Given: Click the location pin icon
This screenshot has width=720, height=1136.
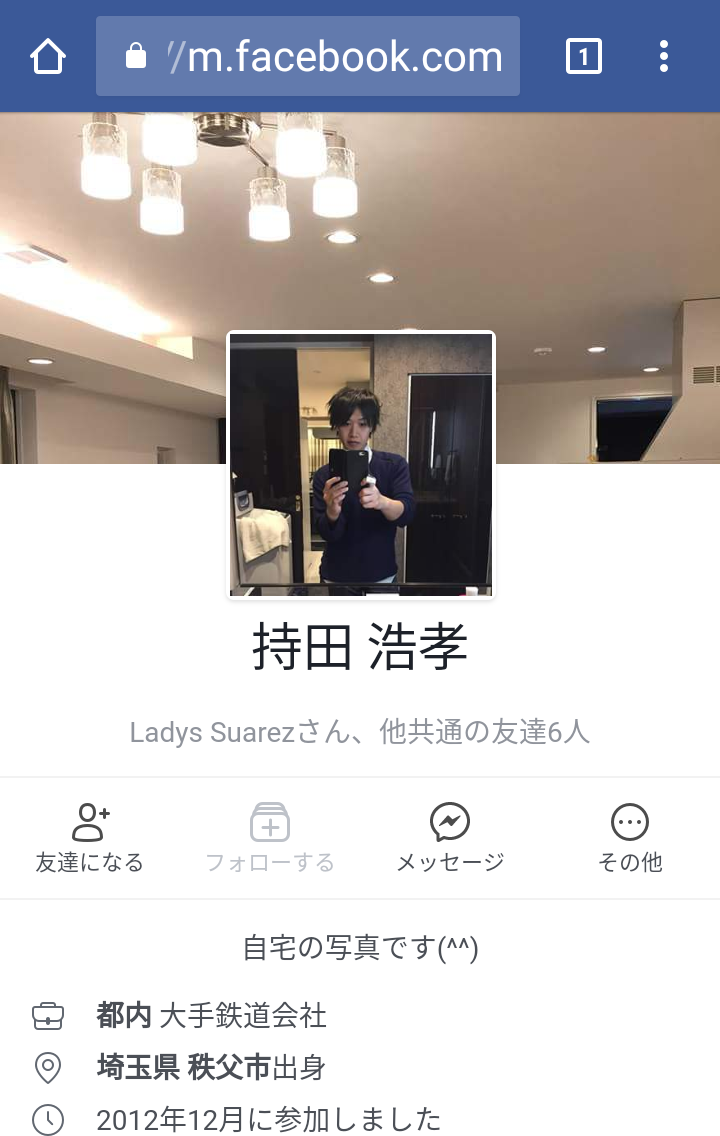Looking at the screenshot, I should pos(47,1066).
